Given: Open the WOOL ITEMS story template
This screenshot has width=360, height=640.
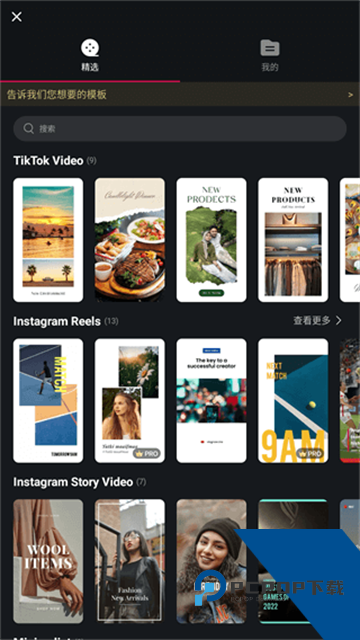Looking at the screenshot, I should coord(48,561).
